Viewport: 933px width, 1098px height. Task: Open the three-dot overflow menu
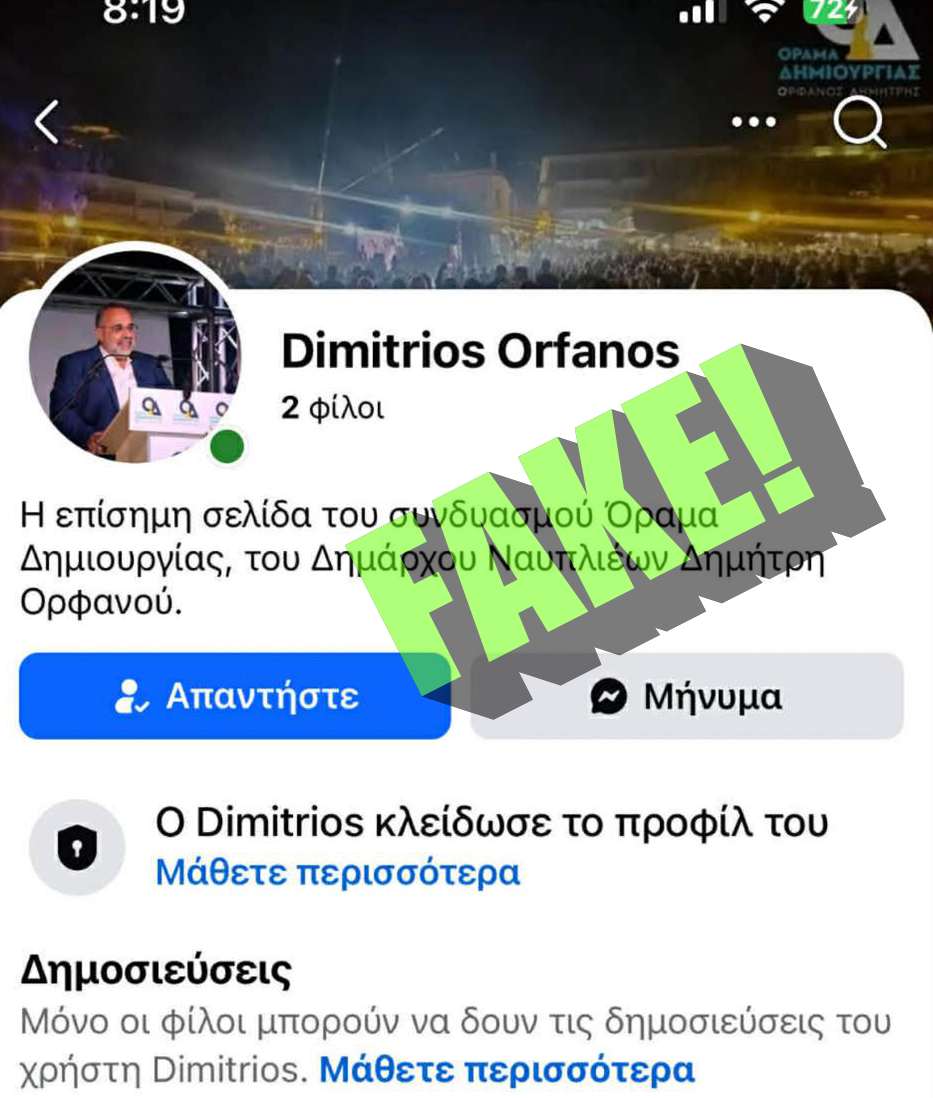click(x=754, y=122)
